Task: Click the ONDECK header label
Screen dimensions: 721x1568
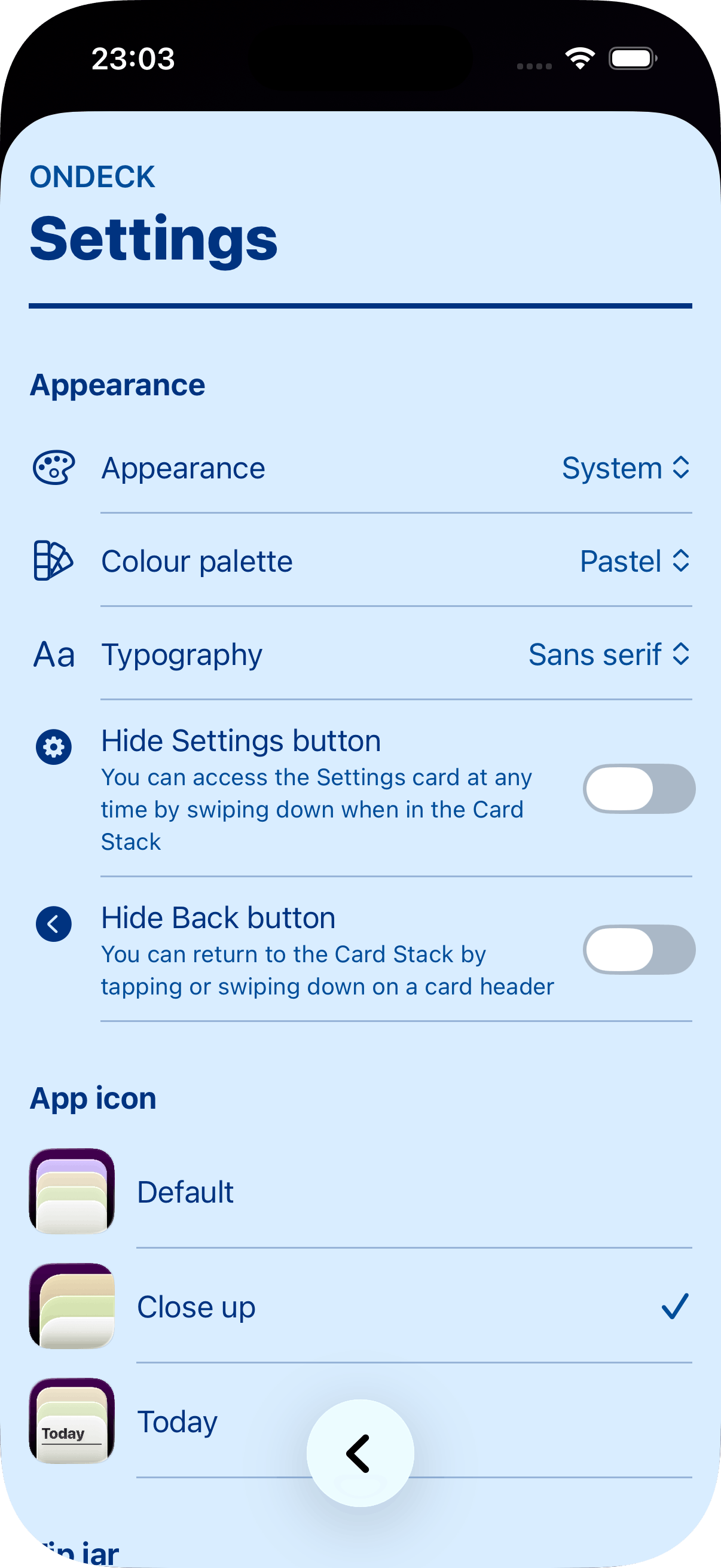Action: click(93, 176)
